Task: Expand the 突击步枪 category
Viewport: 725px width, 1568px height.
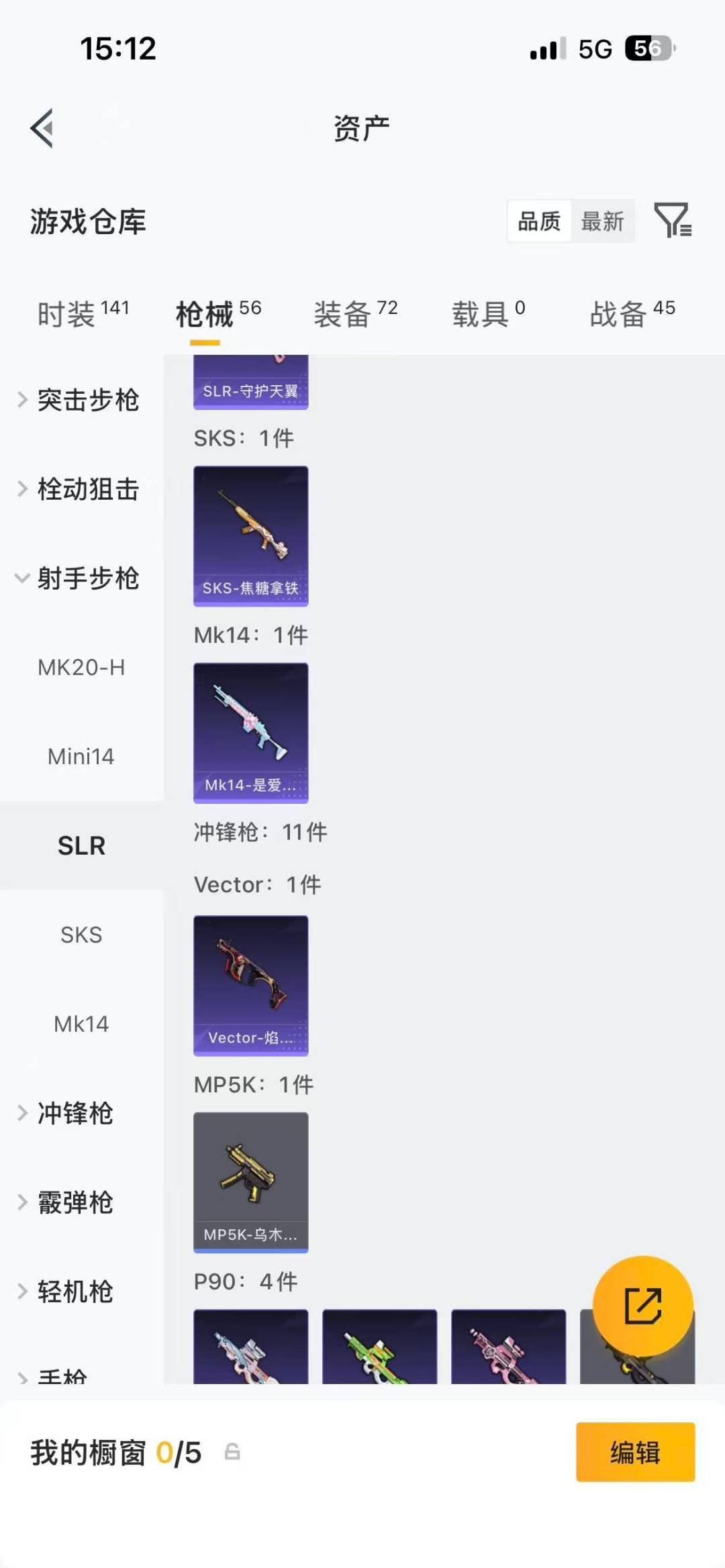Action: click(x=89, y=401)
